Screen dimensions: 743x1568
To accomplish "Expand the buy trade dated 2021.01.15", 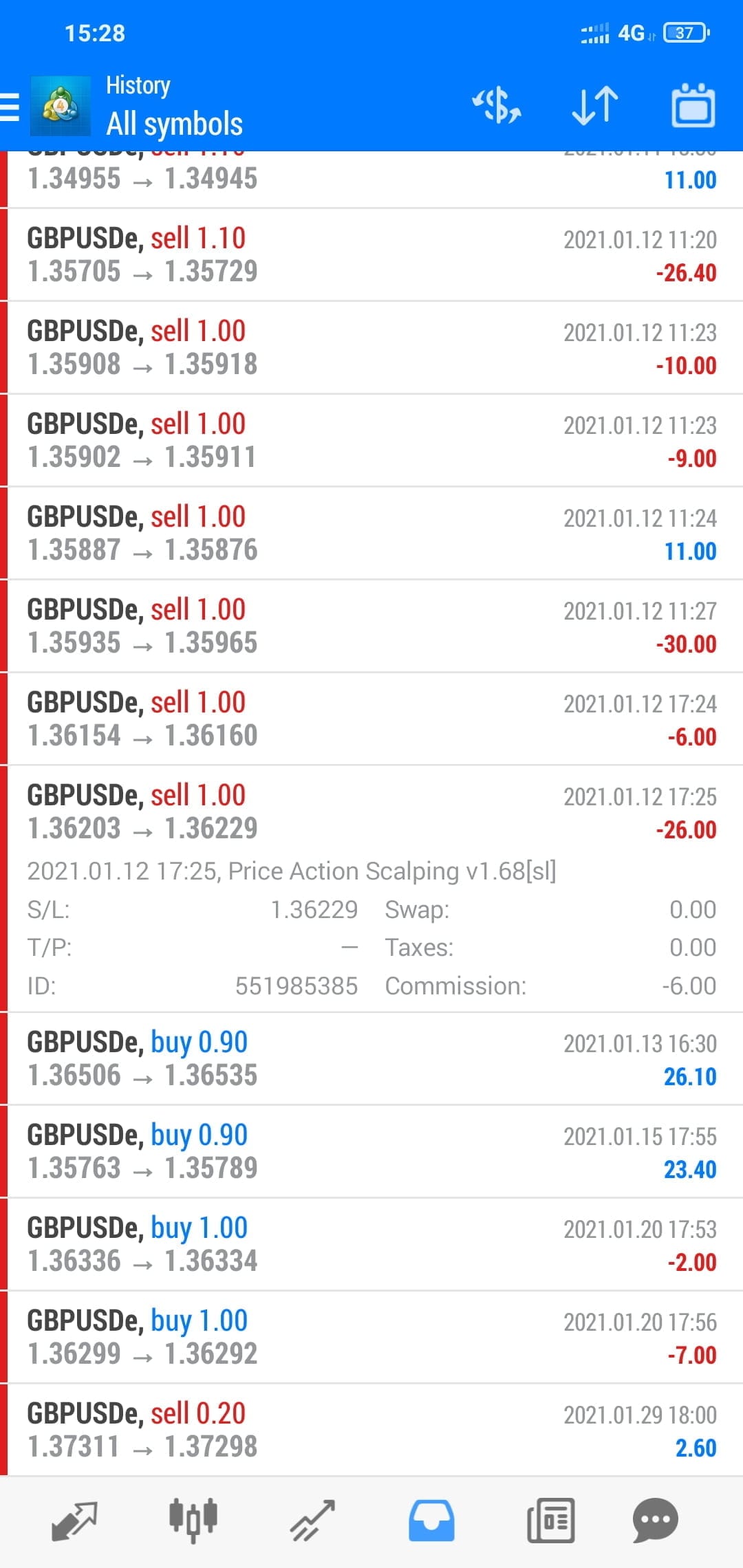I will click(371, 1152).
